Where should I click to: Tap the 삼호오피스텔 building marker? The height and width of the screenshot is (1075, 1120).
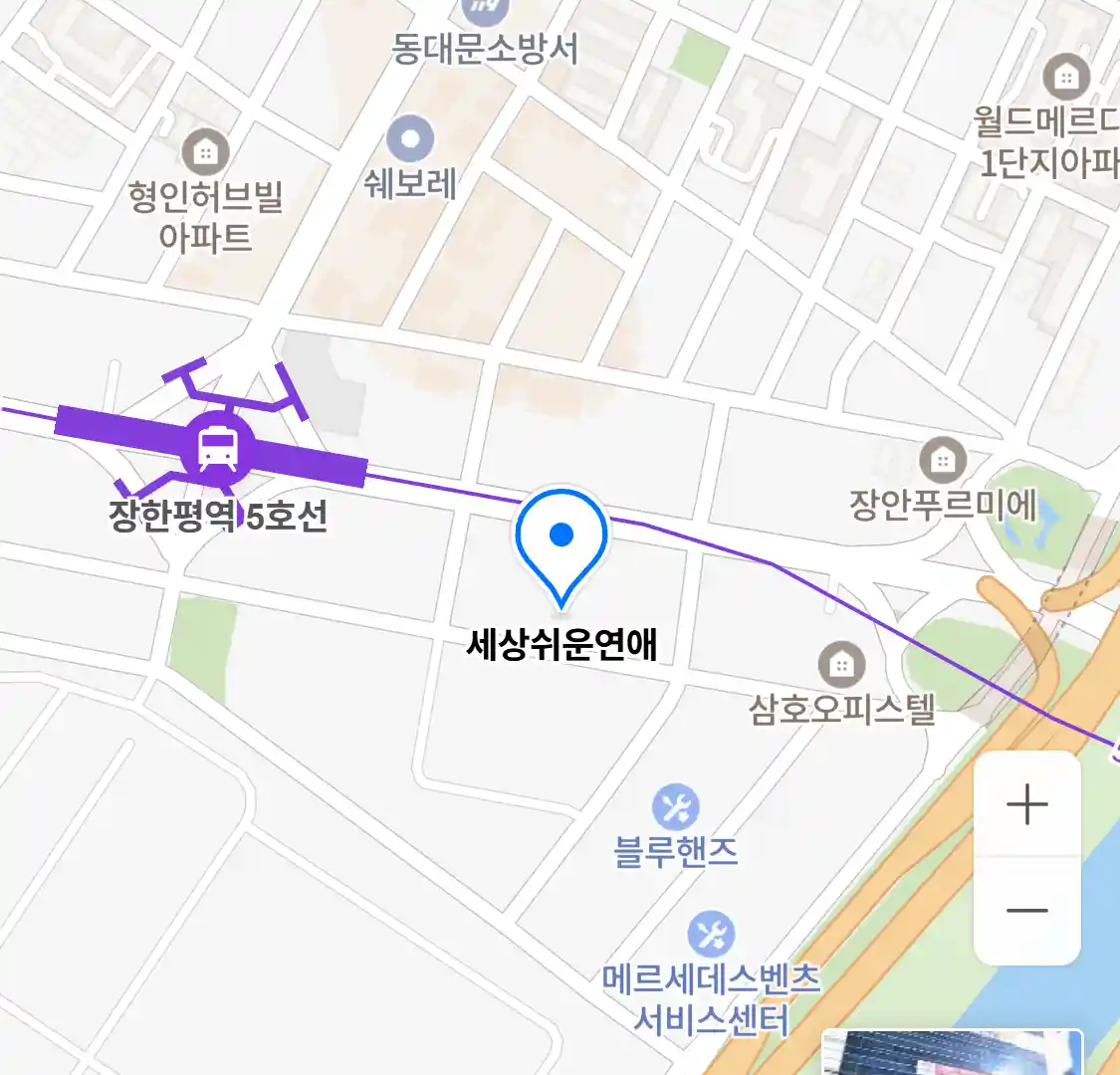click(x=841, y=664)
